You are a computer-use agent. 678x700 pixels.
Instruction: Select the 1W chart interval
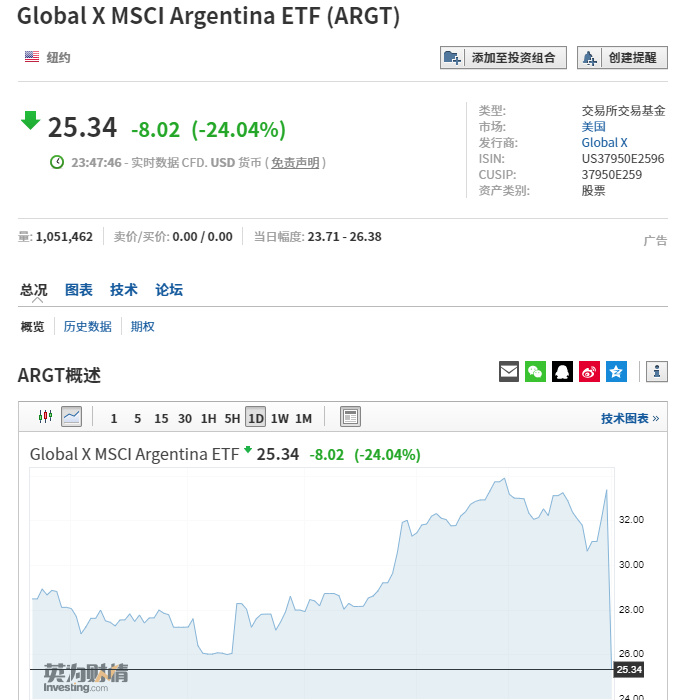(x=280, y=418)
